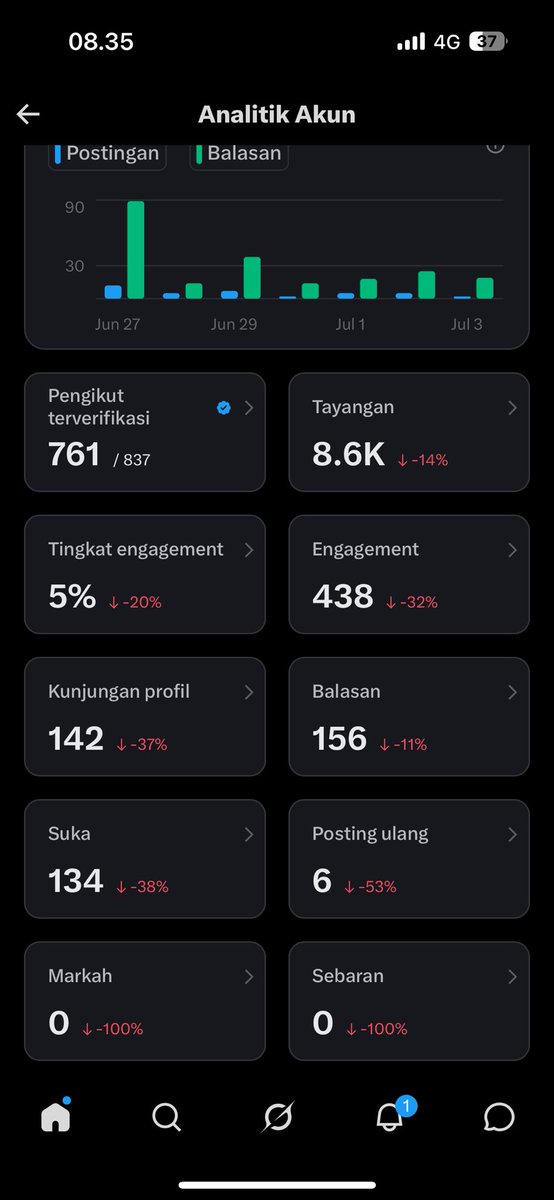Open the Markah metric card
This screenshot has height=1200, width=554.
(x=145, y=1000)
